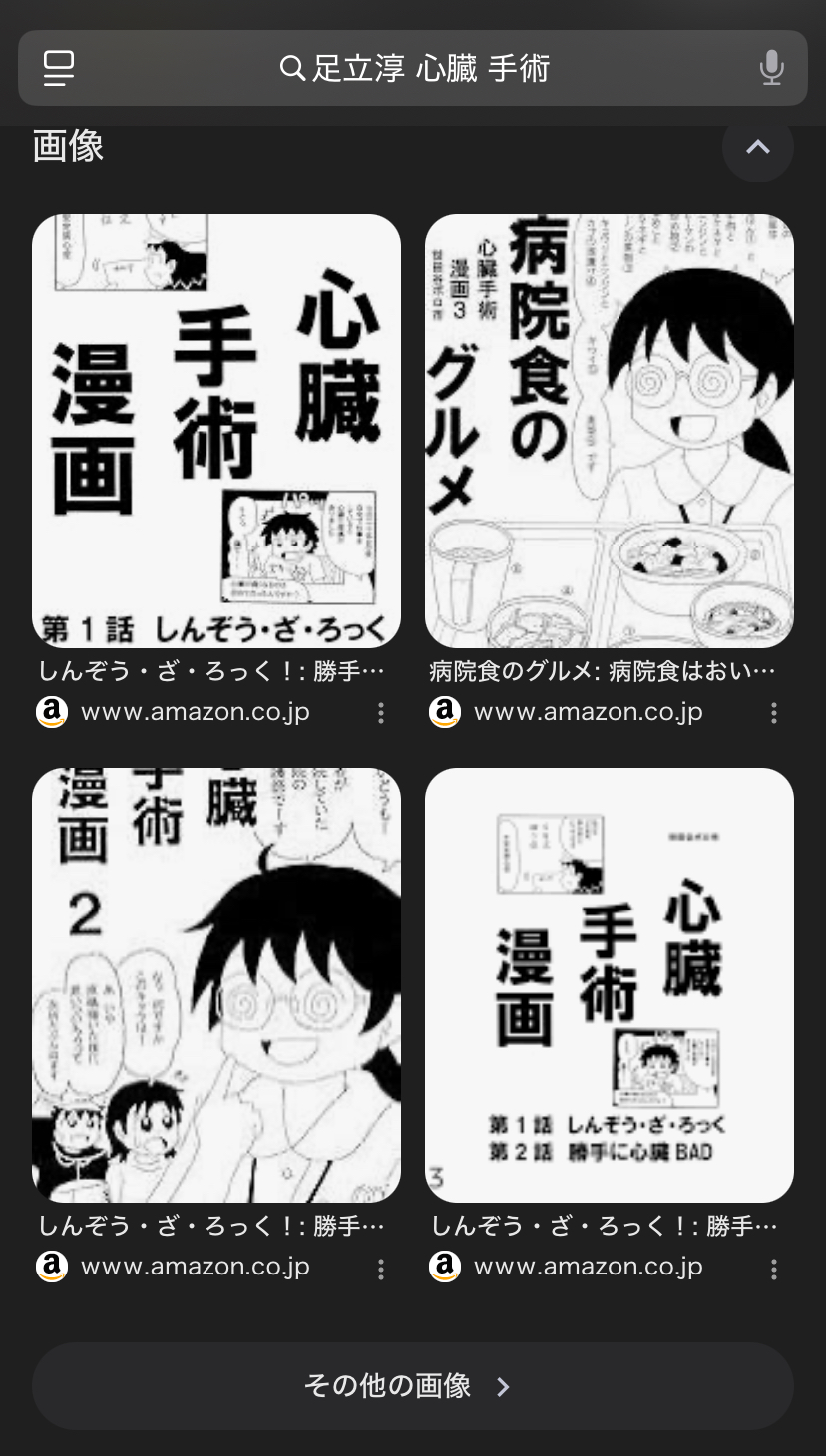This screenshot has height=1456, width=826.
Task: Open the cover image listing 第2話 勝手に心臓BAD
Action: pos(609,984)
